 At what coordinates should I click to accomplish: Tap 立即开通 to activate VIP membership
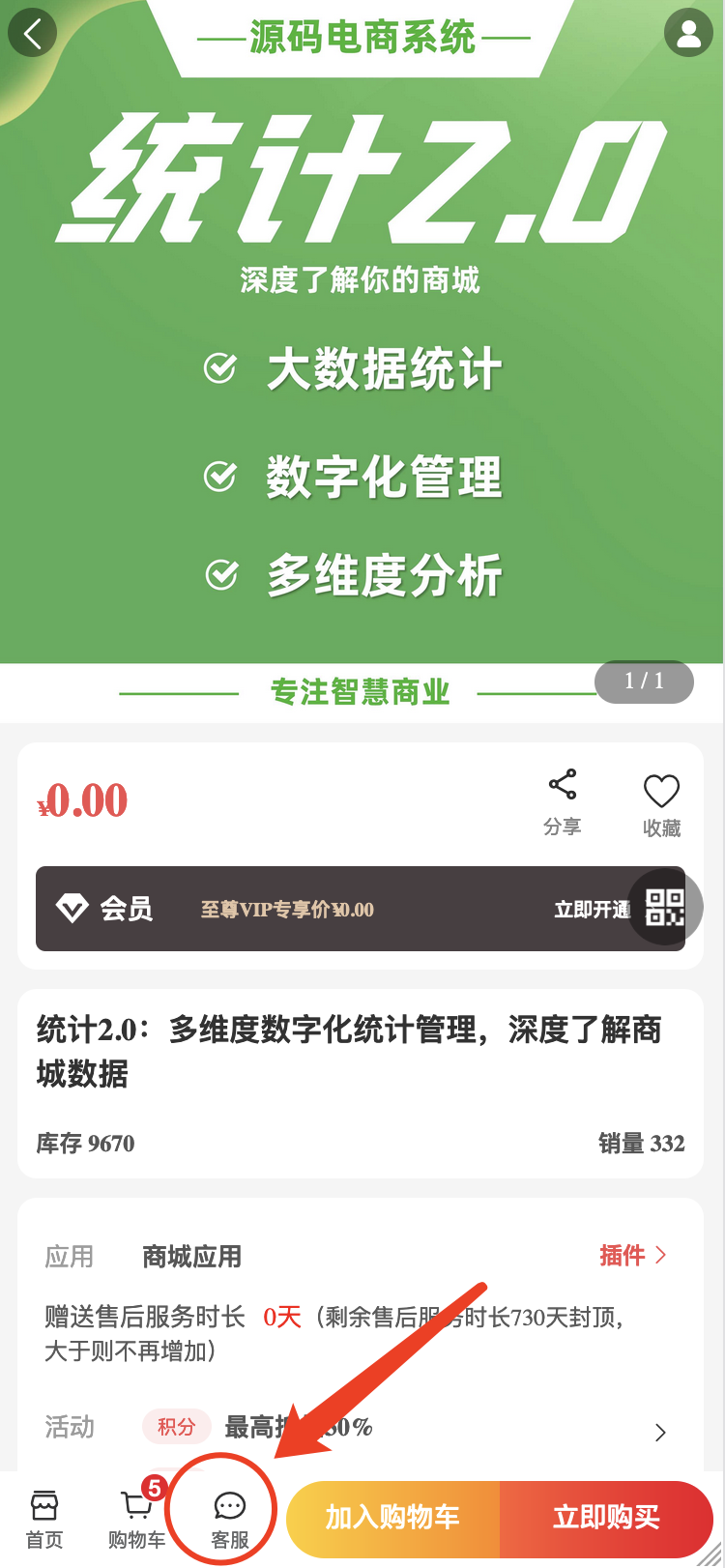point(590,910)
